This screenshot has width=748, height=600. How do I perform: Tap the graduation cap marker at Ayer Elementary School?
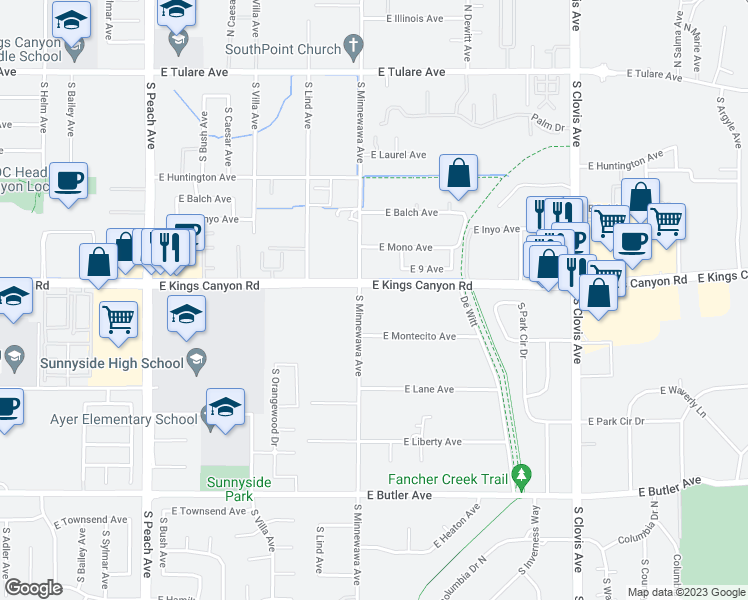(226, 408)
